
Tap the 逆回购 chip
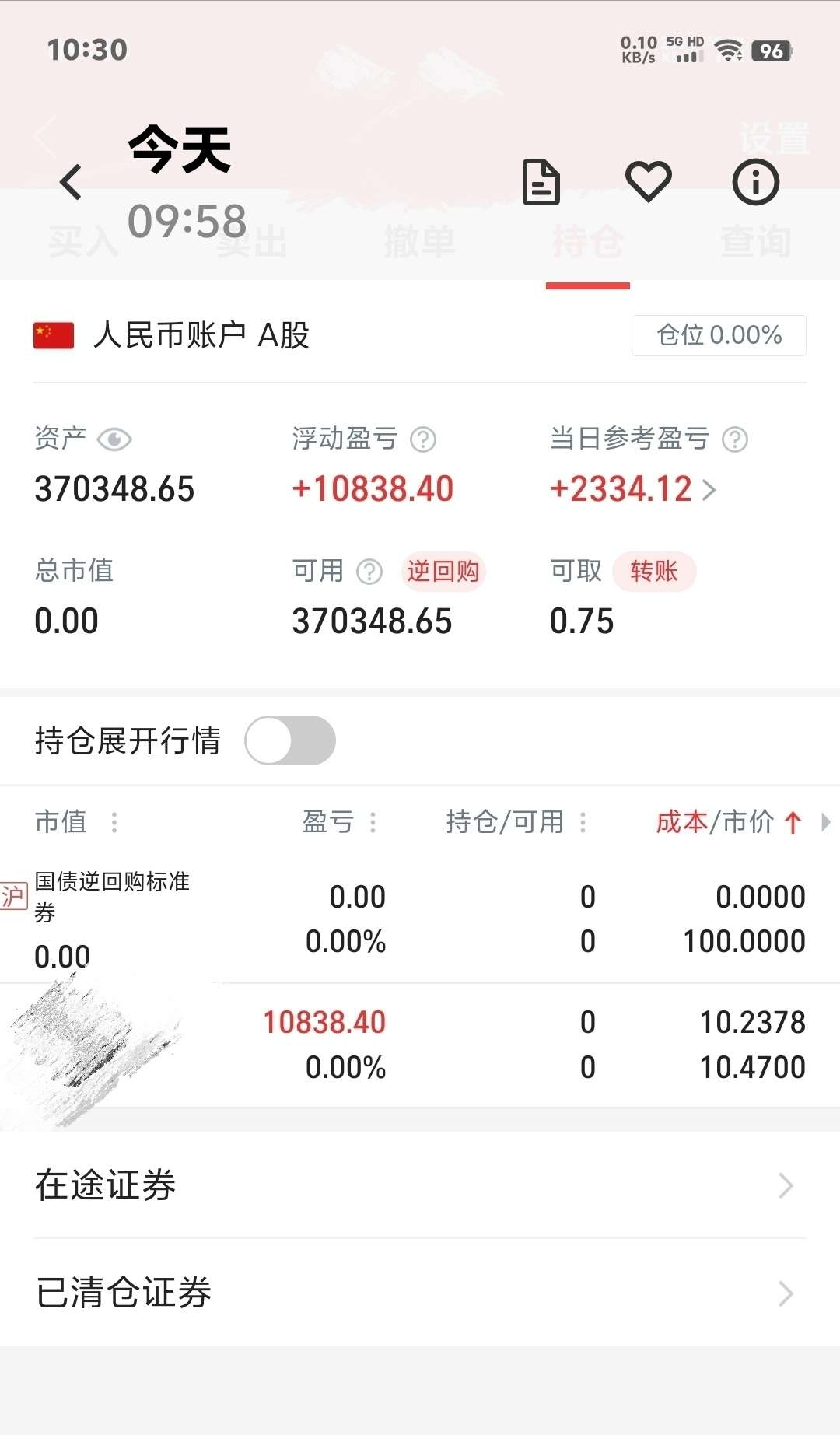coord(443,572)
